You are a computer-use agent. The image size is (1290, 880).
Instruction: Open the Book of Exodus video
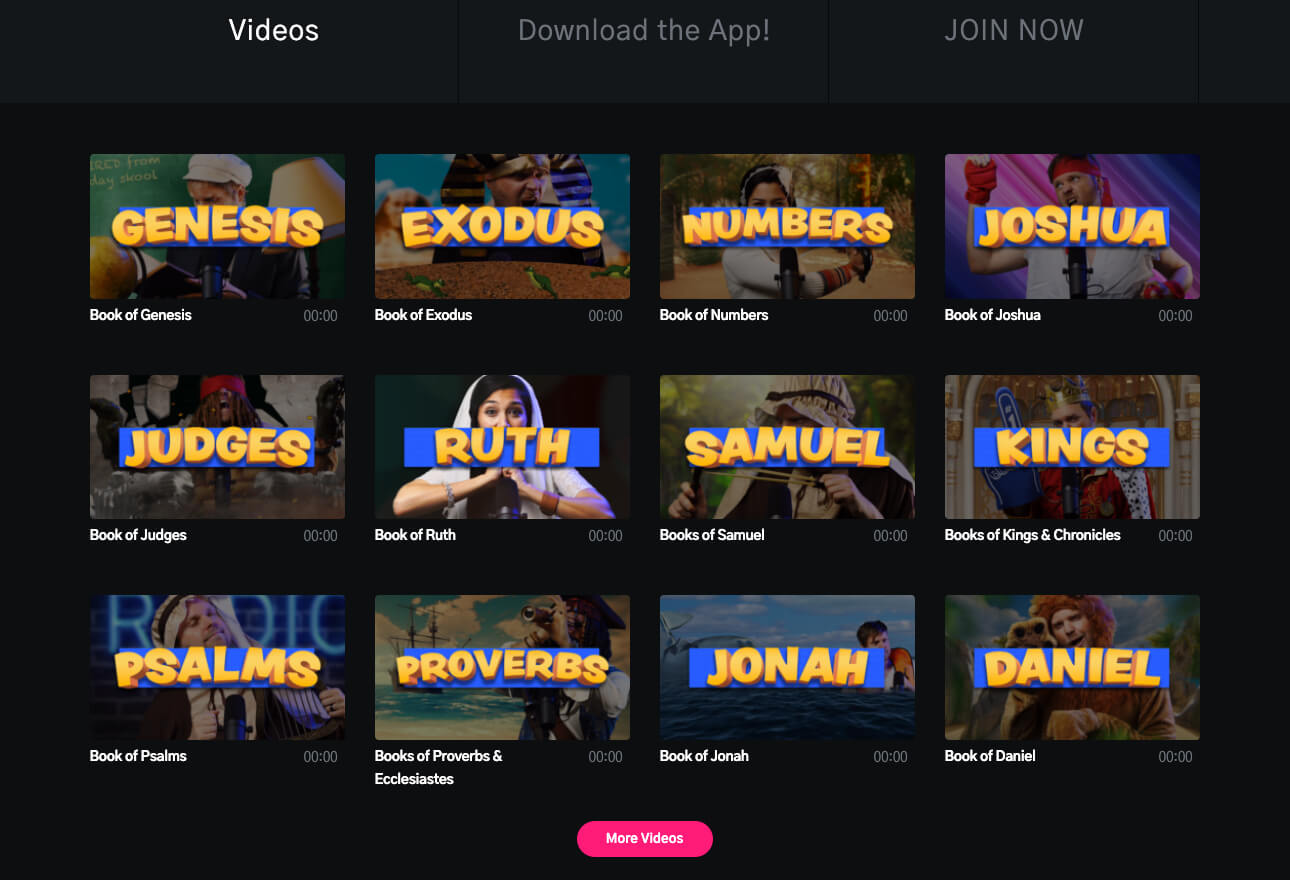[502, 227]
